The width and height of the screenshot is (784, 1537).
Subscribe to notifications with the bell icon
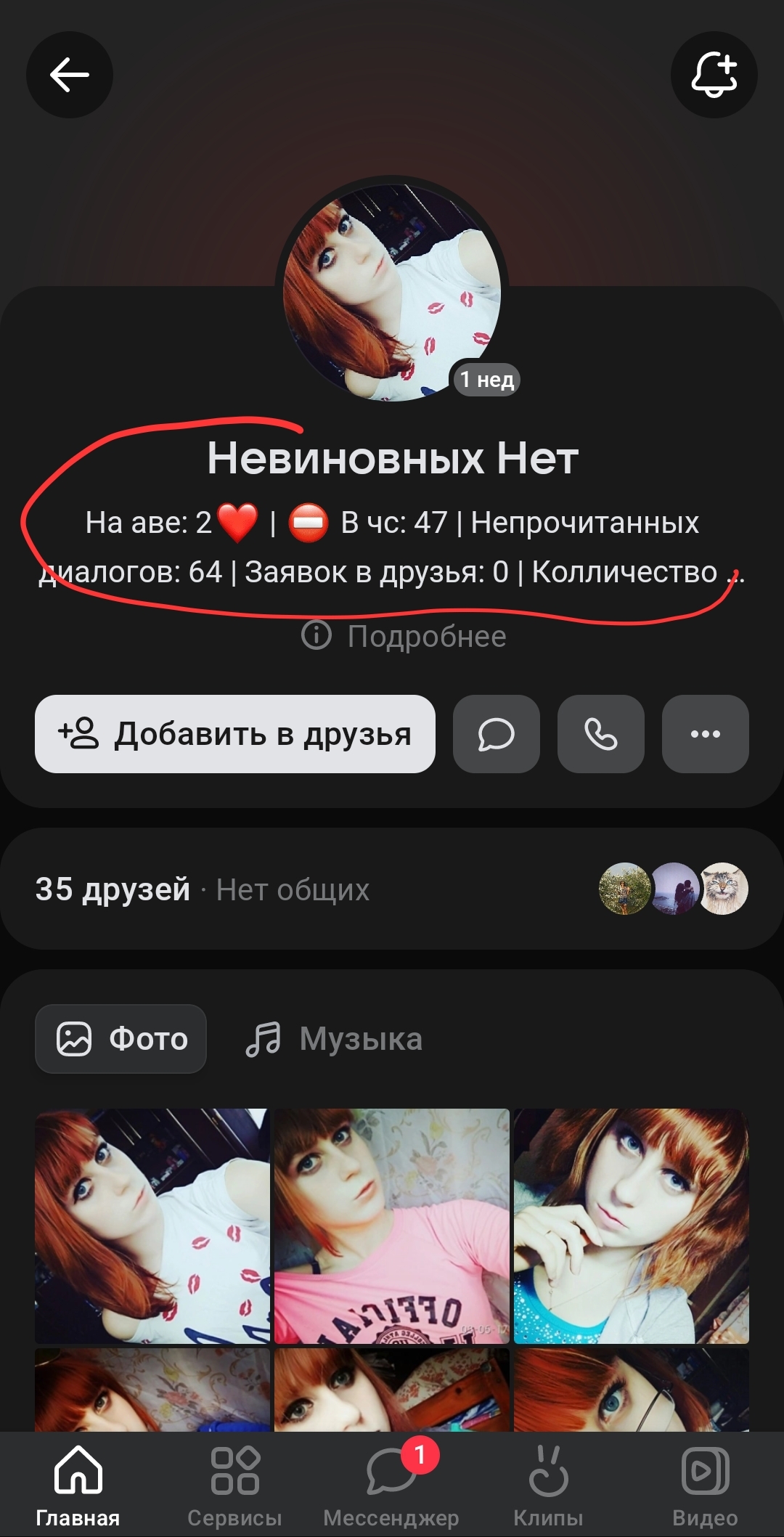pos(714,75)
